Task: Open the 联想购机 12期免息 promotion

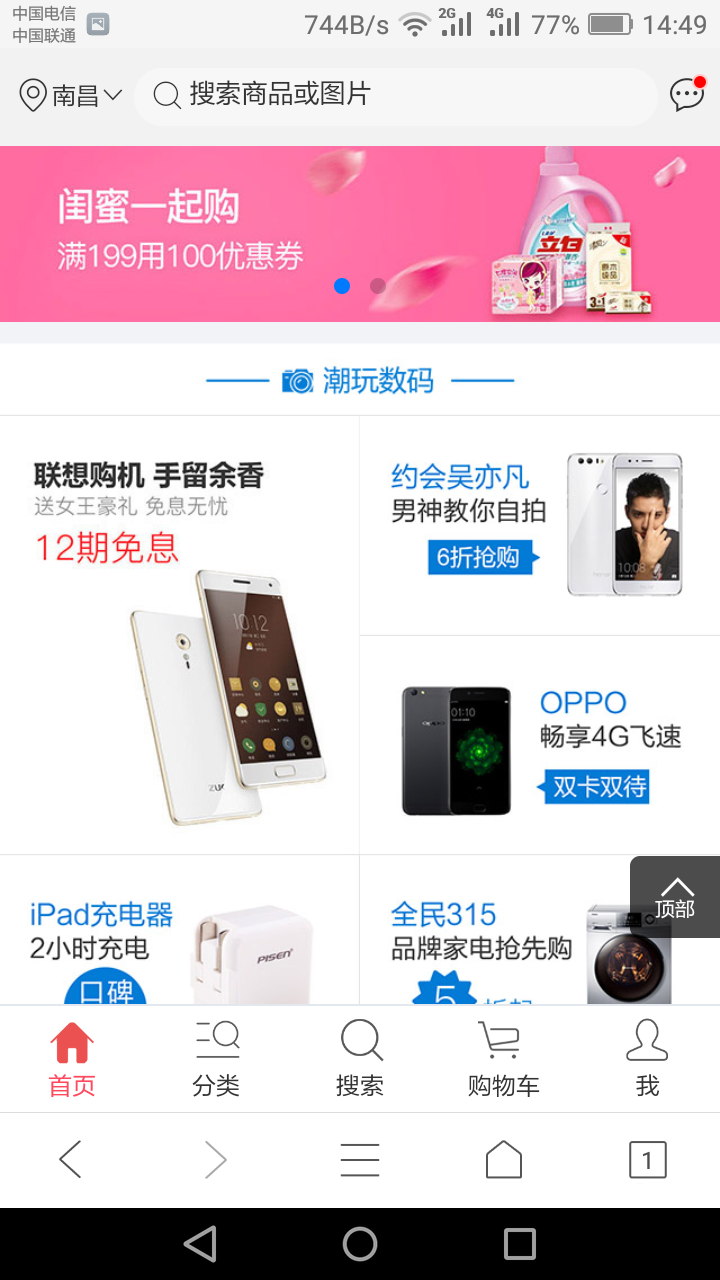Action: (180, 635)
